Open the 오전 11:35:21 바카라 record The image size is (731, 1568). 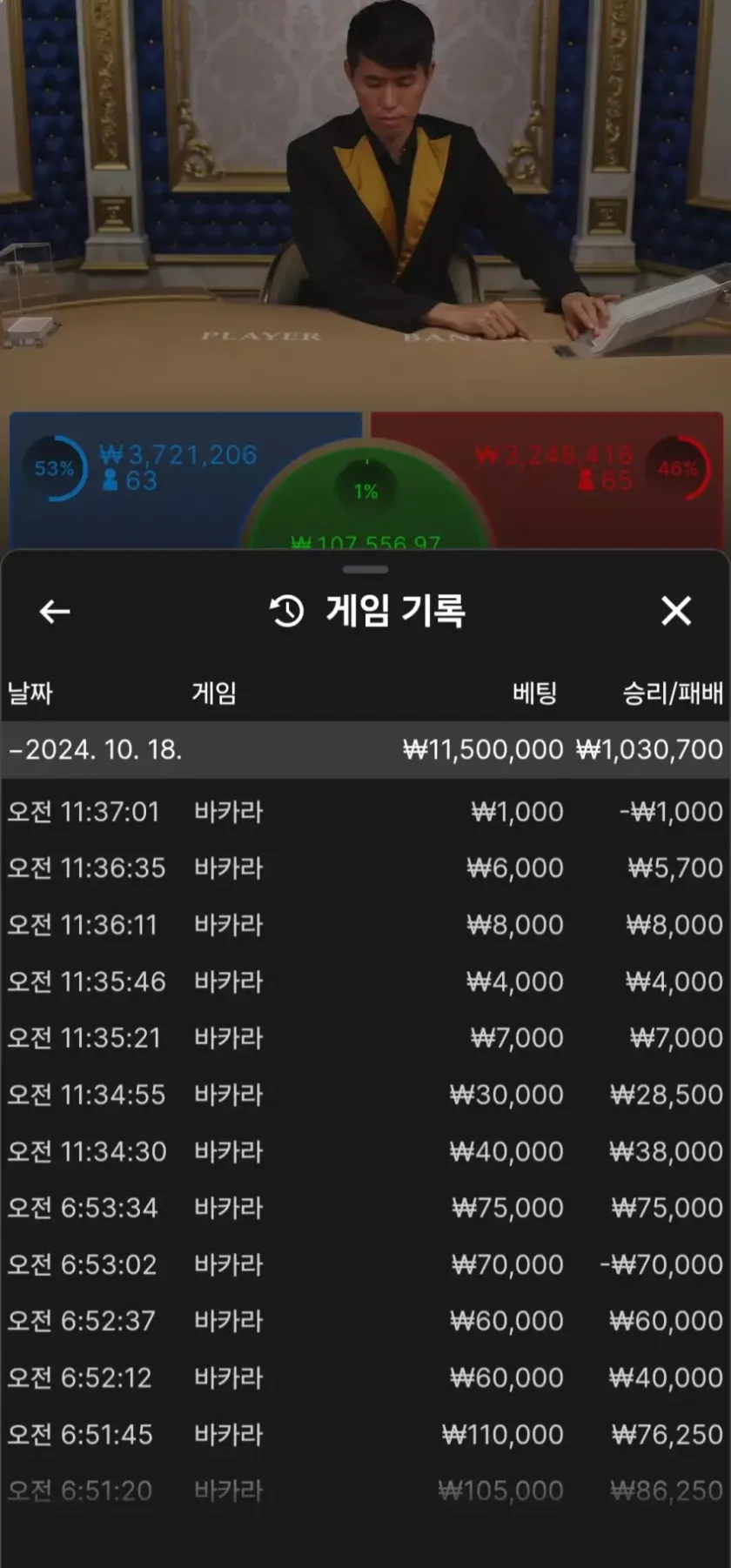click(365, 1038)
